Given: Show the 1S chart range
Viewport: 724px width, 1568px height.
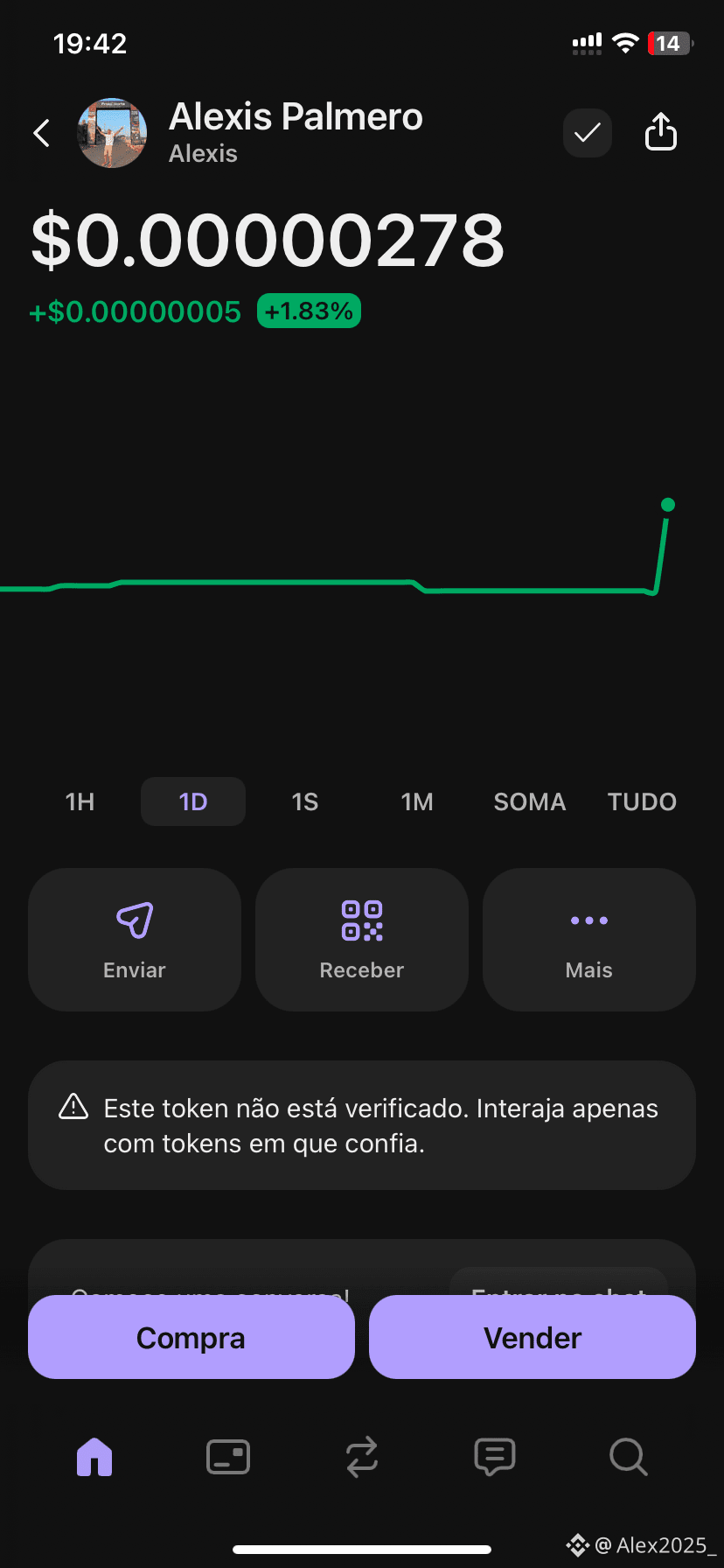Looking at the screenshot, I should (x=305, y=801).
